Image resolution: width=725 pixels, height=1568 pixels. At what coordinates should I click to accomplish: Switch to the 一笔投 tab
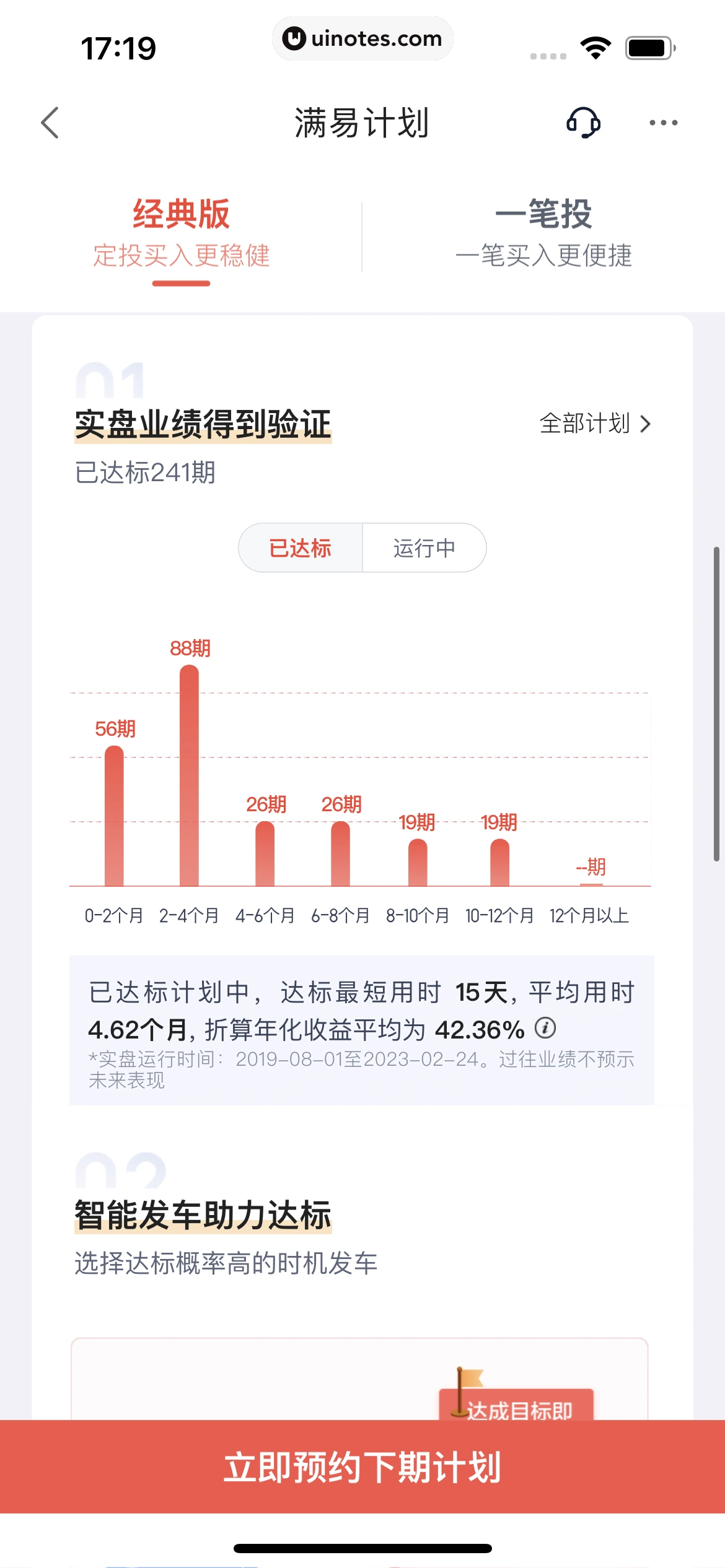[x=544, y=232]
